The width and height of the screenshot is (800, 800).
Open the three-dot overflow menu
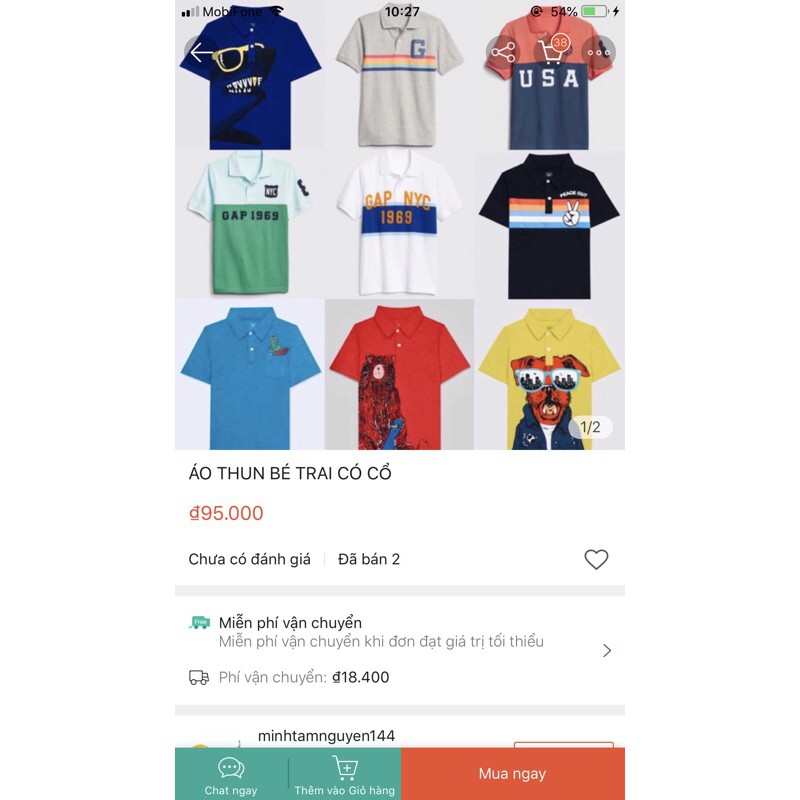[x=598, y=52]
